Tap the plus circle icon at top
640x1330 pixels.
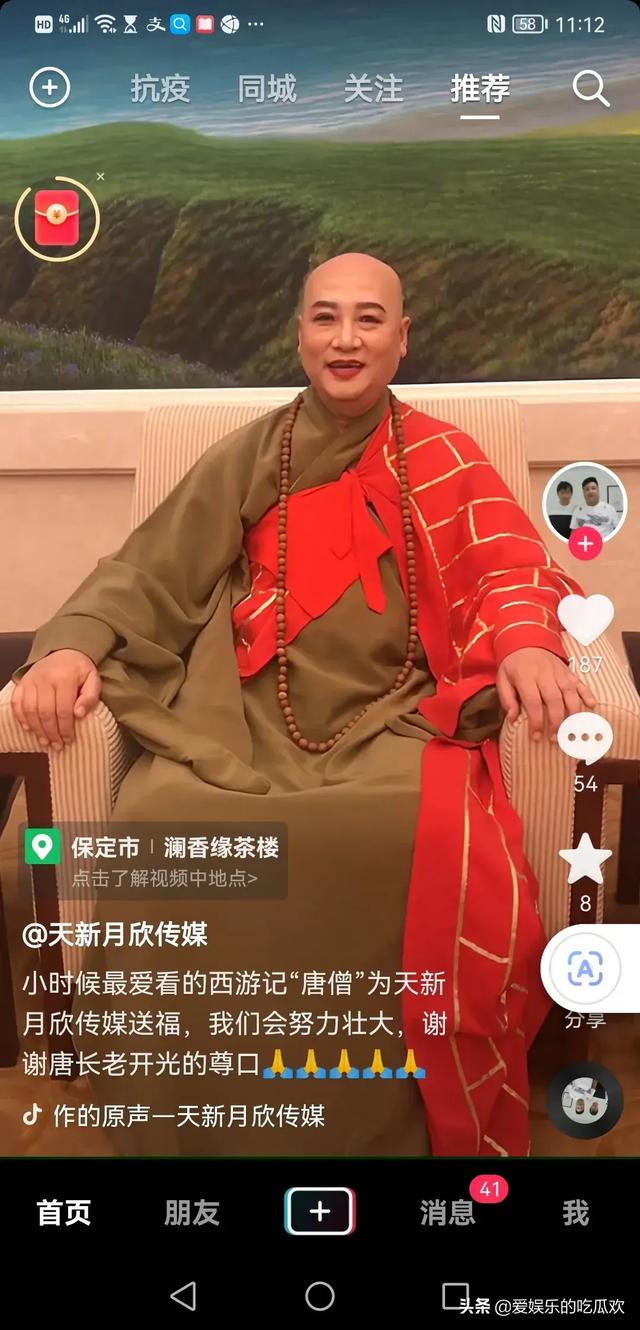(x=49, y=88)
